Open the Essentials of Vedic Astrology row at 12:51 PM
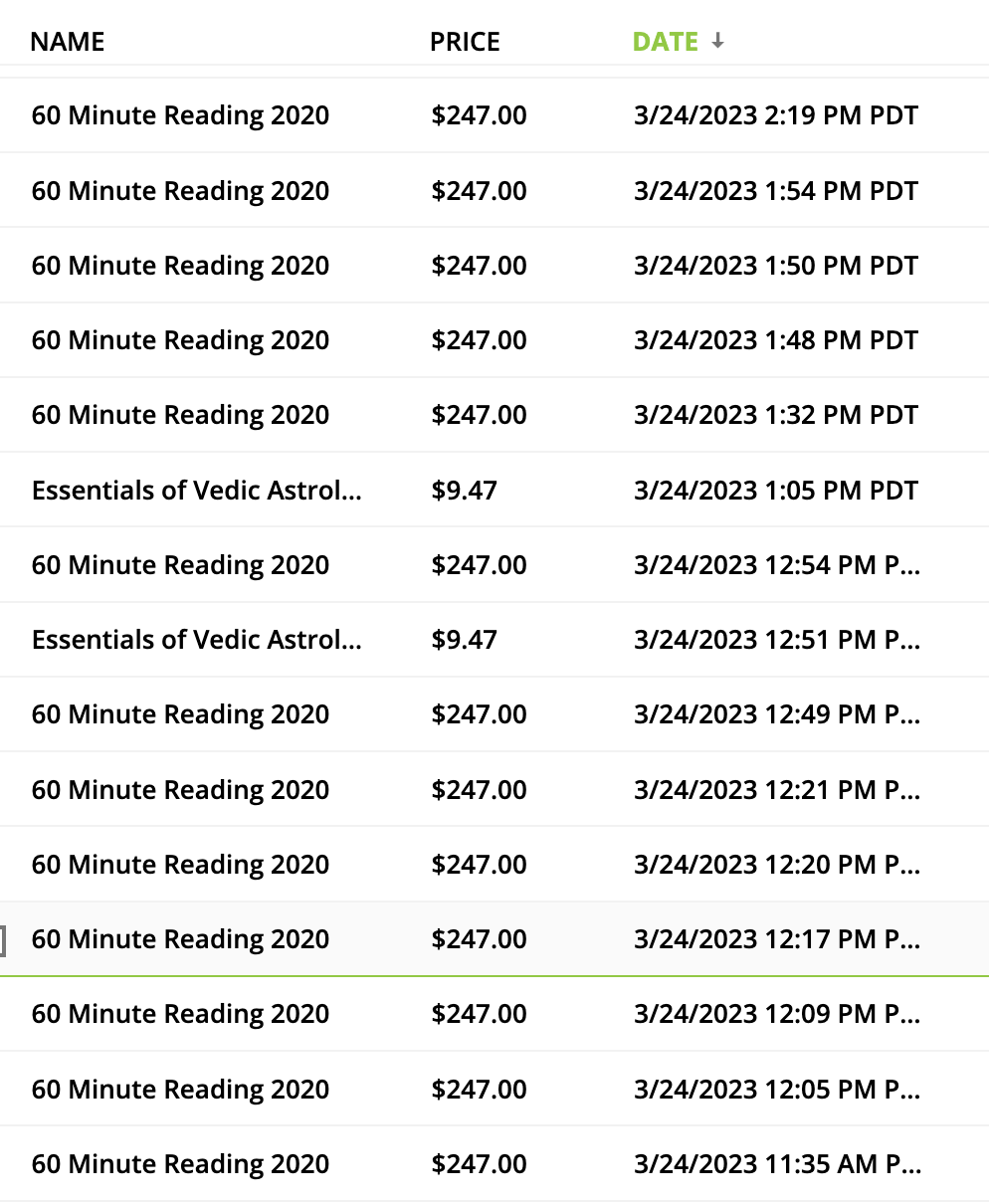 pyautogui.click(x=196, y=640)
